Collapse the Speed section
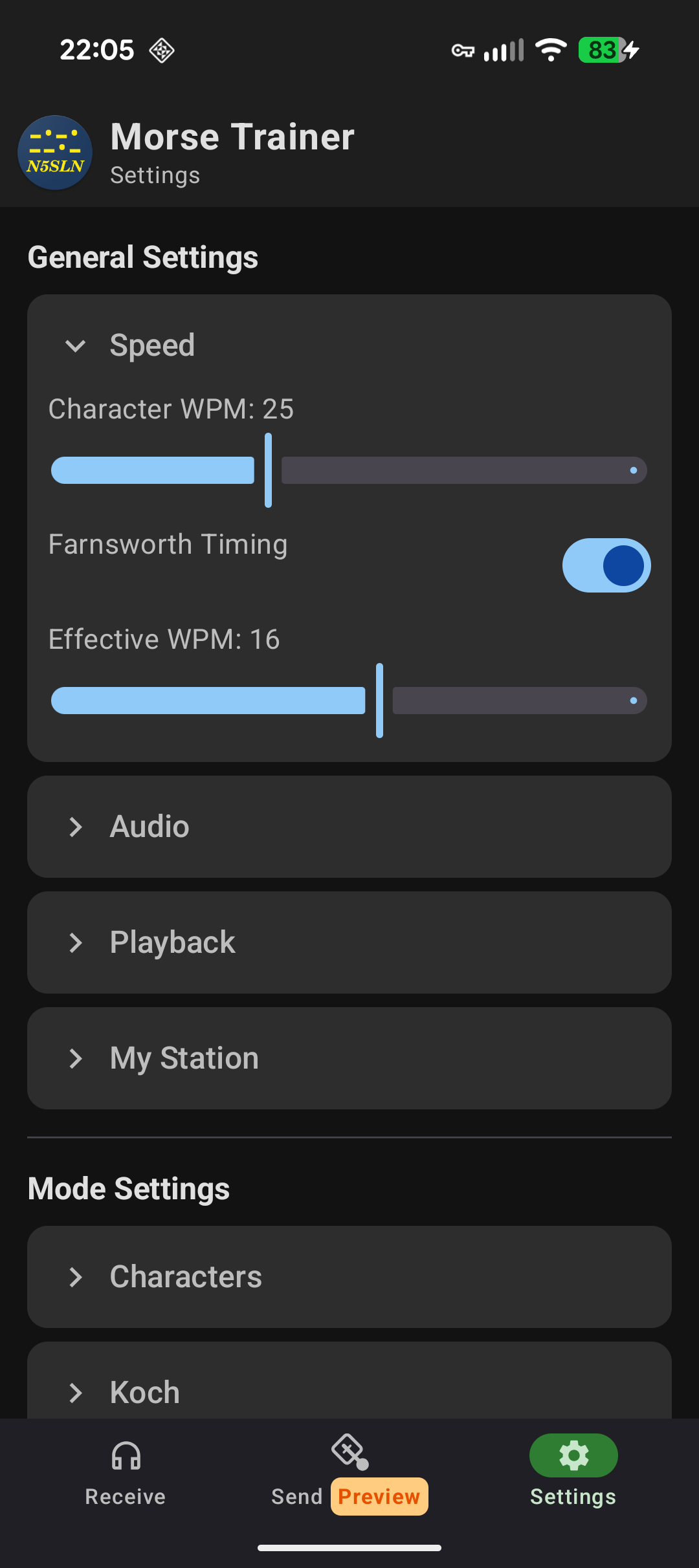The width and height of the screenshot is (699, 1568). click(76, 346)
